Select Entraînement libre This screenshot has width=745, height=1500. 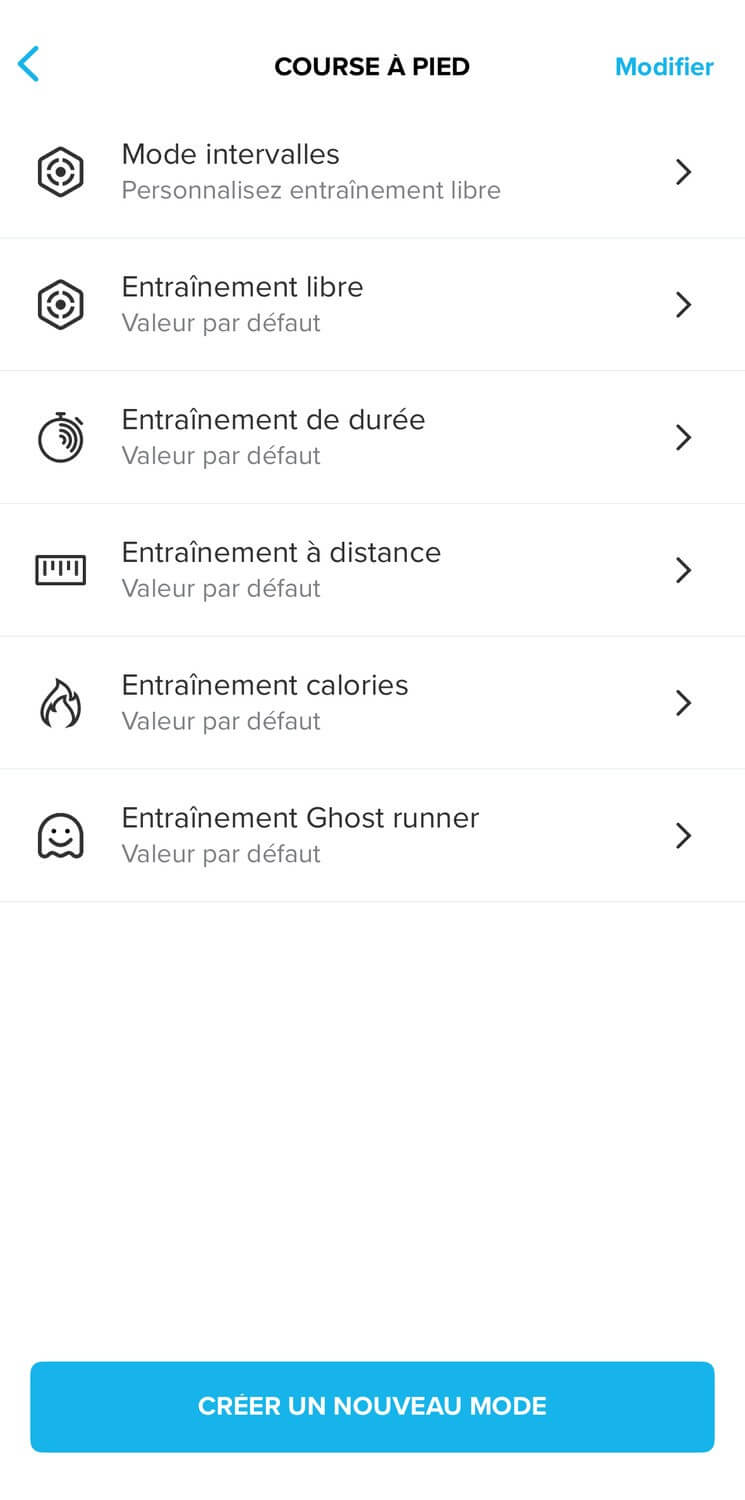point(372,305)
